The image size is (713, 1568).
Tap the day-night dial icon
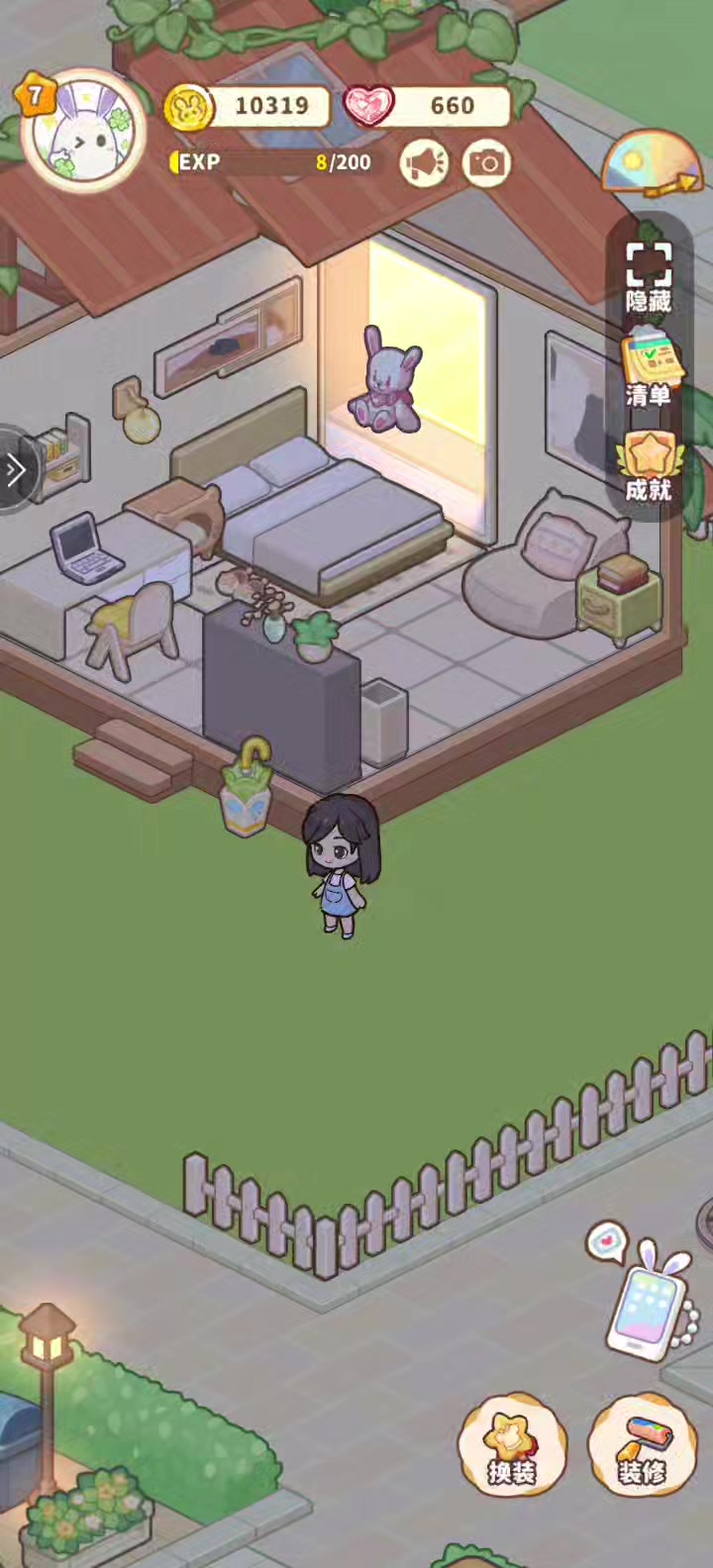(x=652, y=163)
